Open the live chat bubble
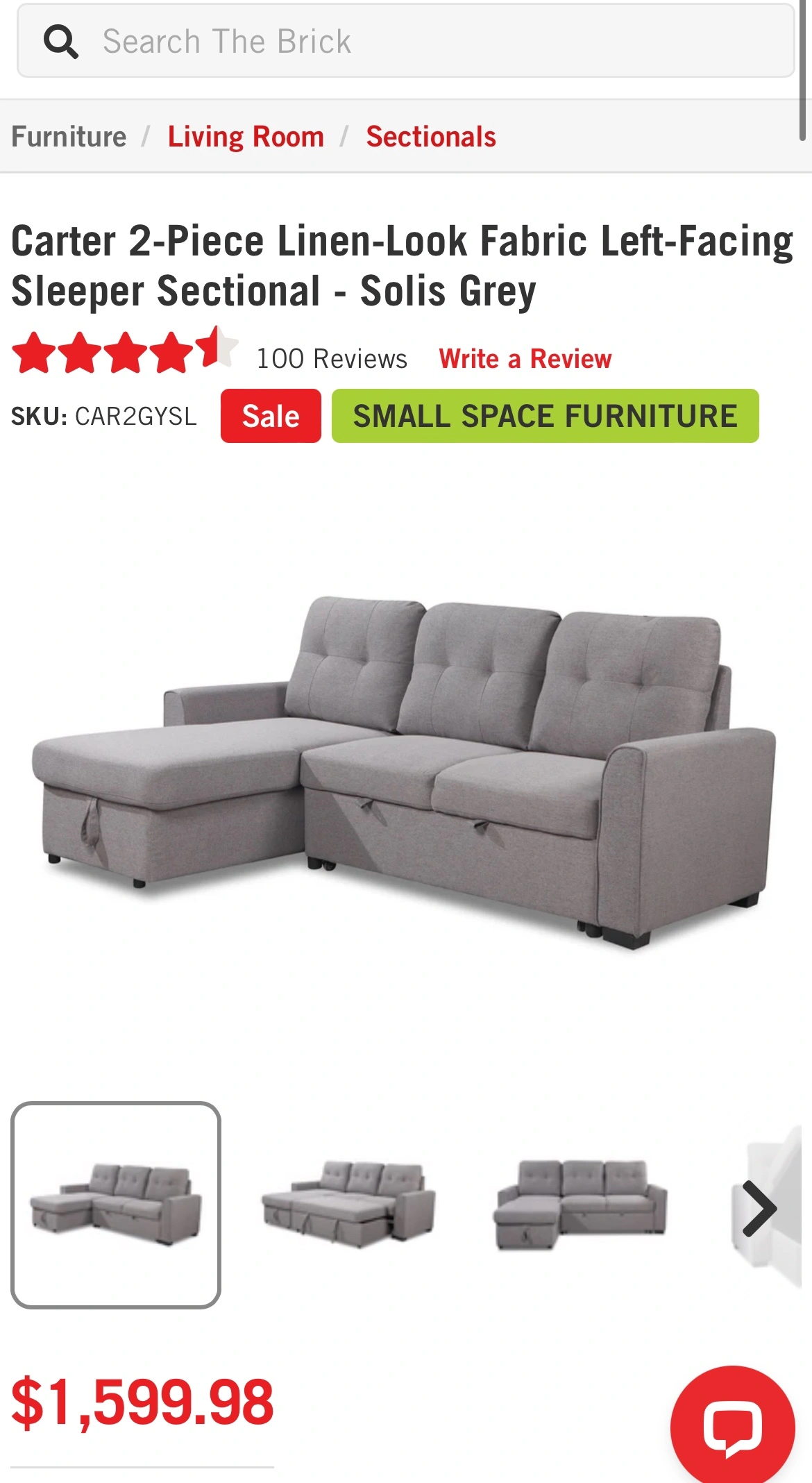 point(732,1427)
